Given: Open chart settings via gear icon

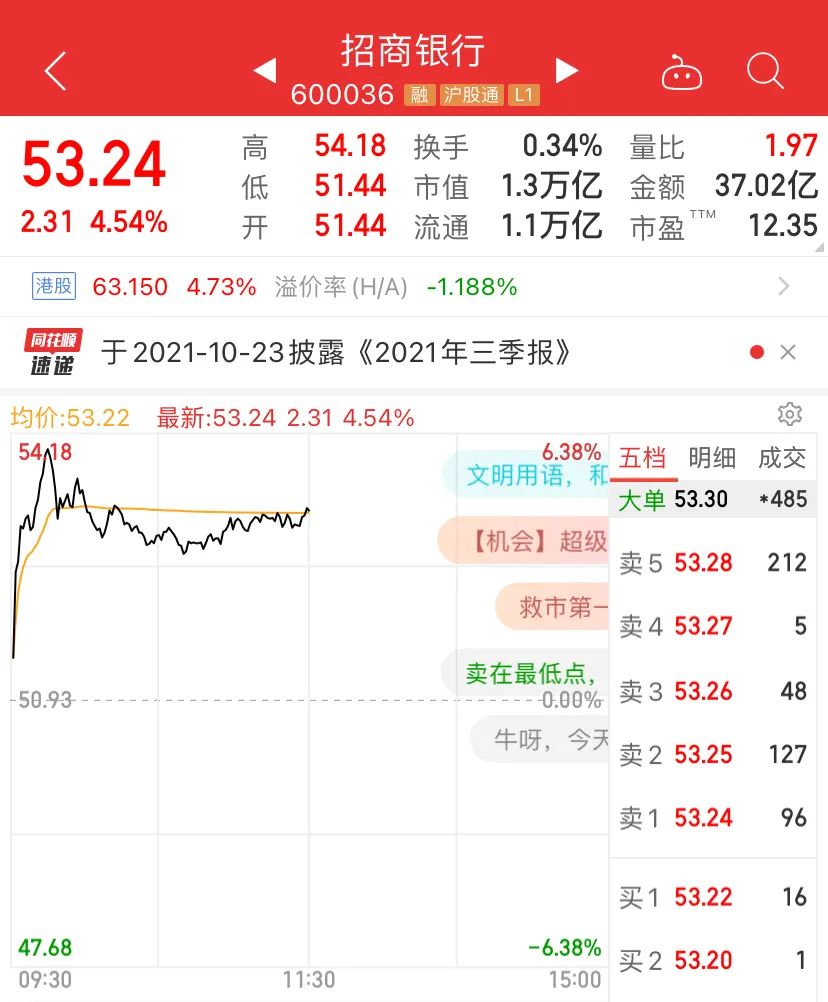Looking at the screenshot, I should pos(790,414).
